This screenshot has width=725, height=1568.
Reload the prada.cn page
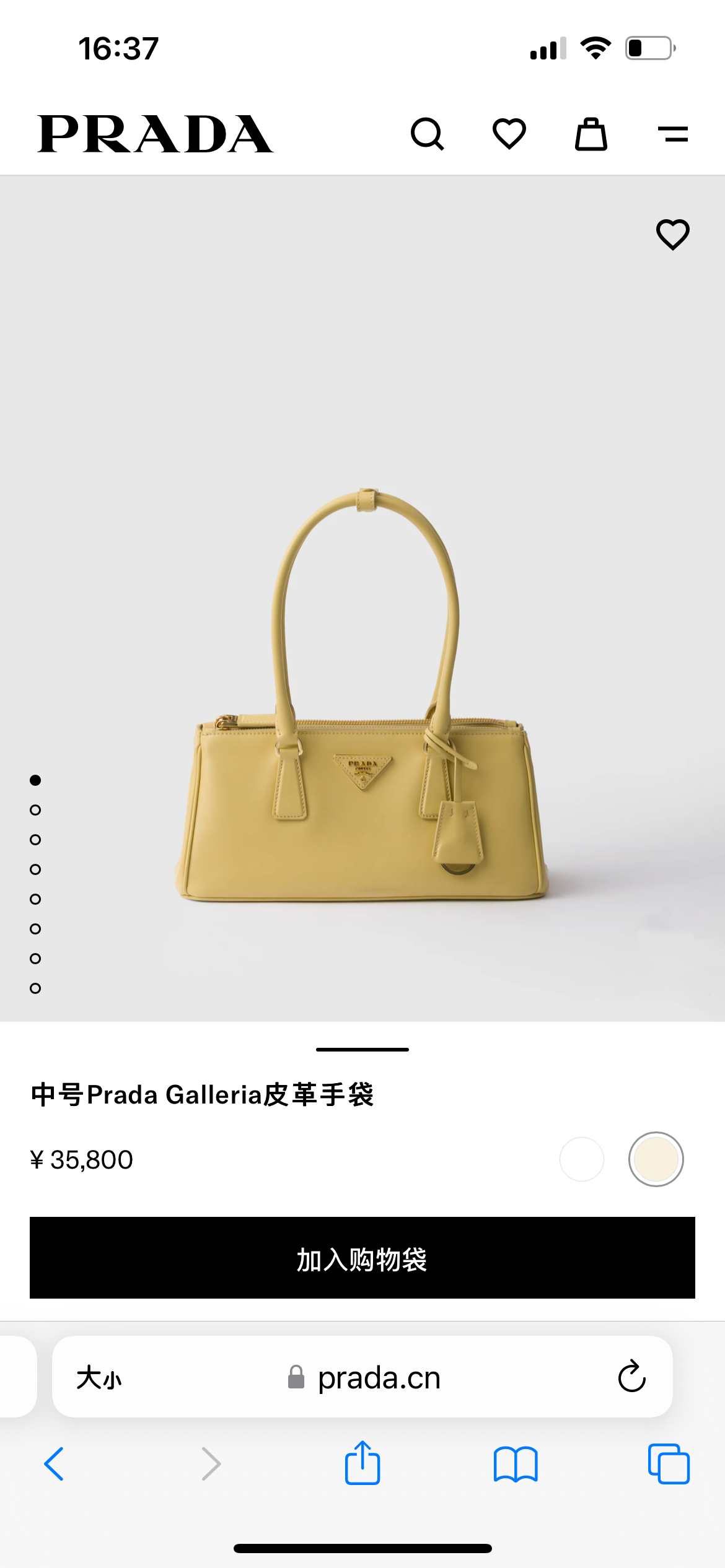click(x=631, y=1377)
